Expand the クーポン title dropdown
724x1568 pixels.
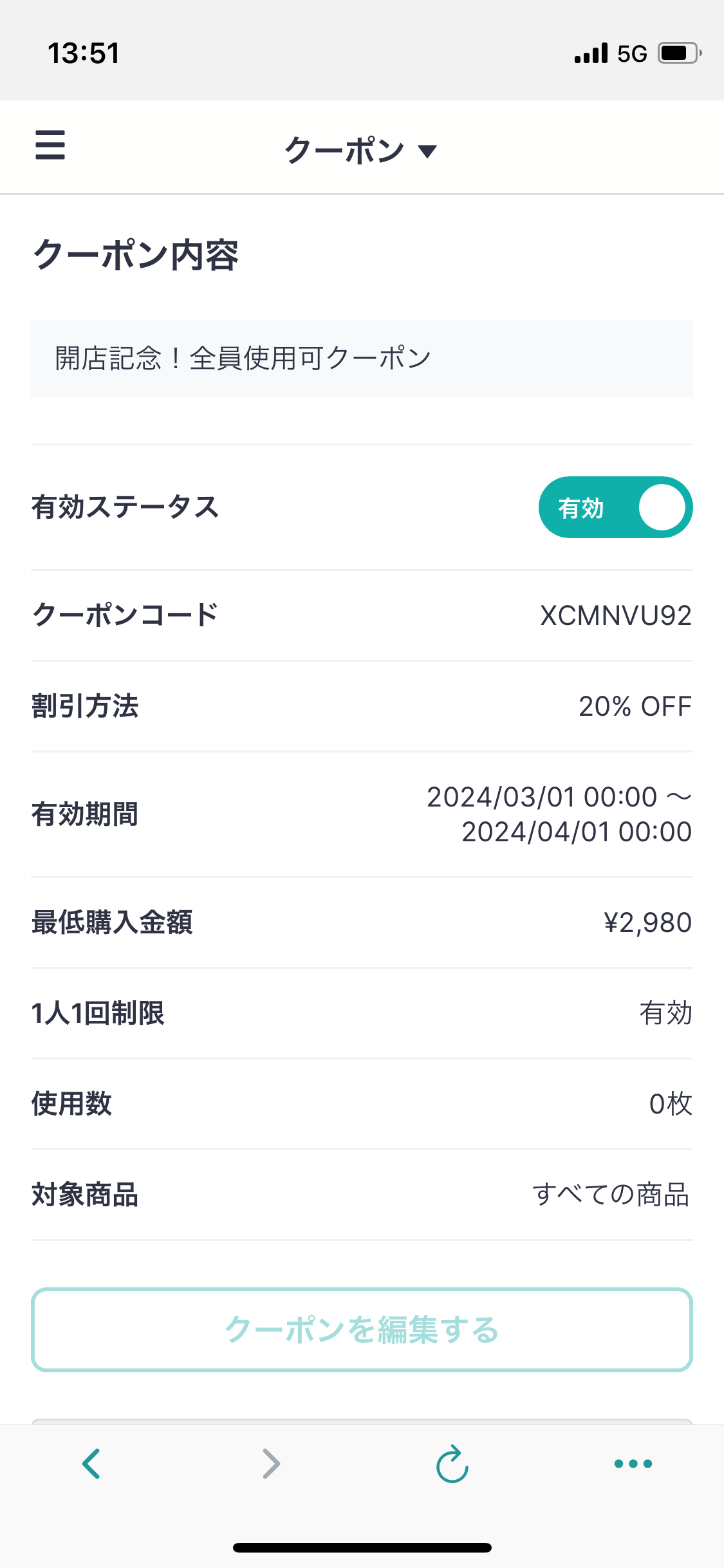tap(361, 151)
